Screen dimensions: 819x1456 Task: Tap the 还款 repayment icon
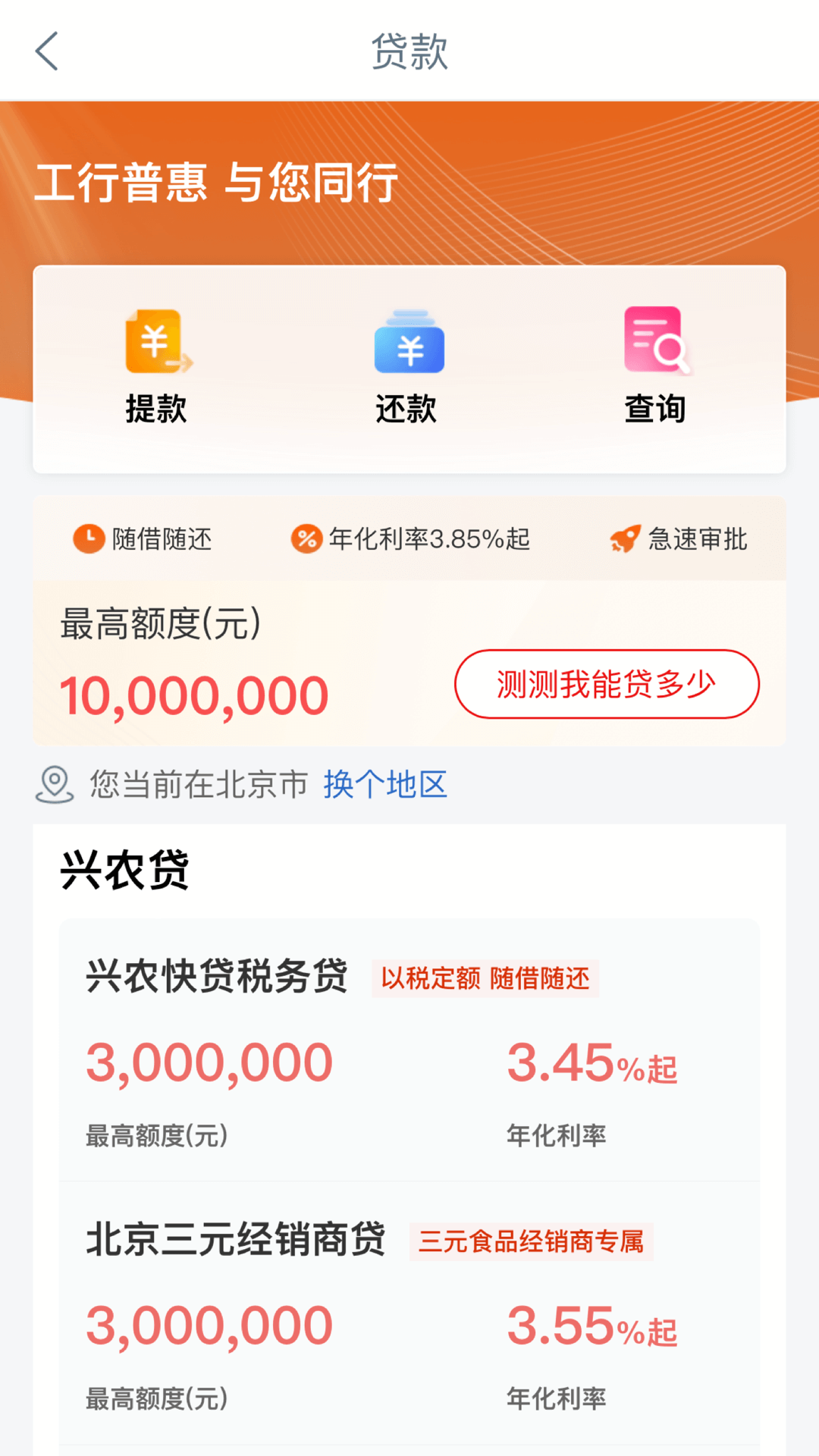click(409, 345)
